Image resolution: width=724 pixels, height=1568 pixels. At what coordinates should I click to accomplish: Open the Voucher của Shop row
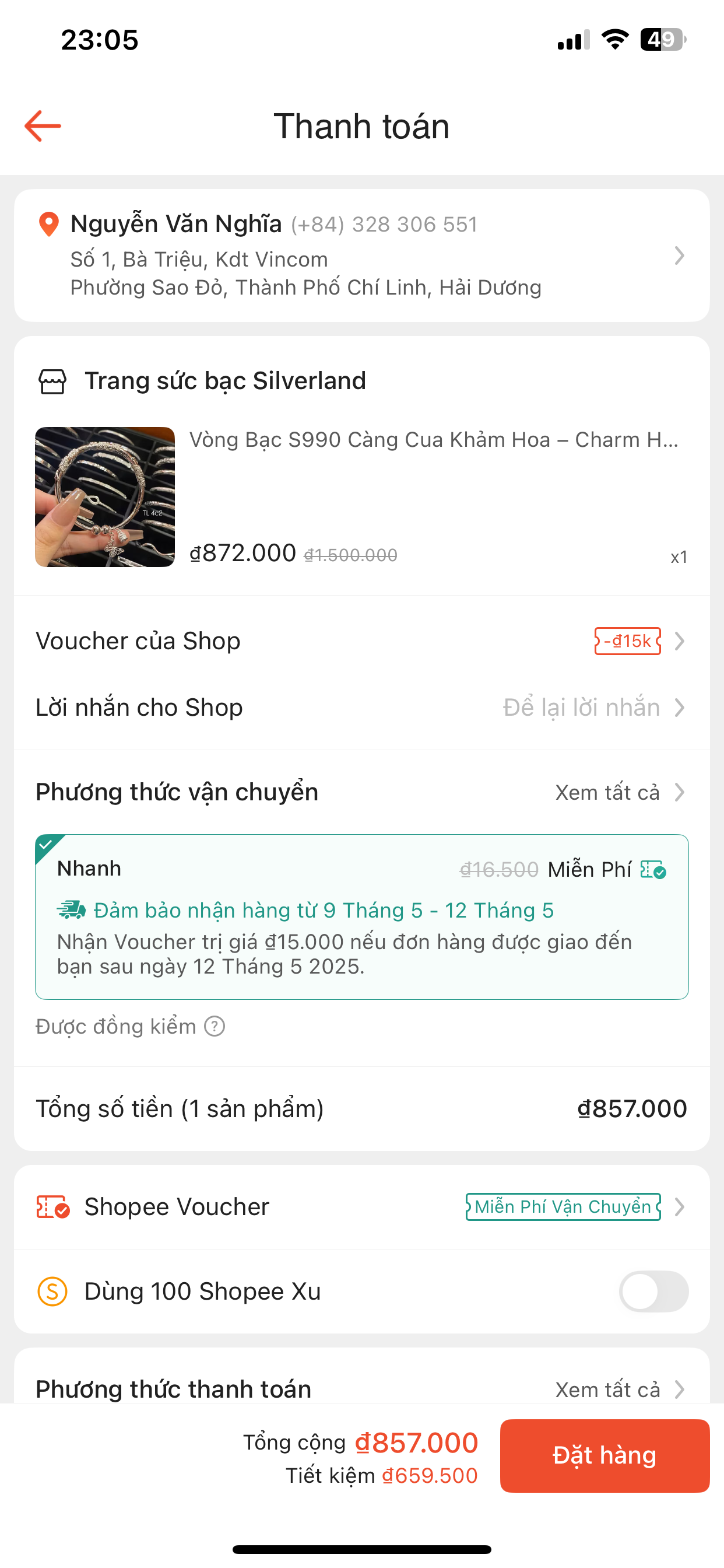click(x=361, y=641)
